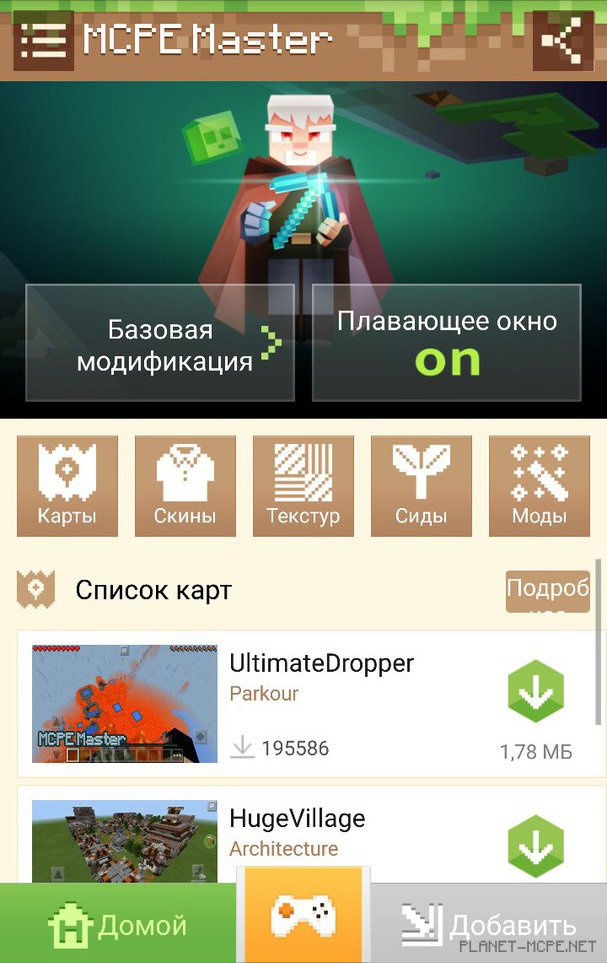The image size is (607, 963).
Task: Open the Моды category
Action: [539, 486]
